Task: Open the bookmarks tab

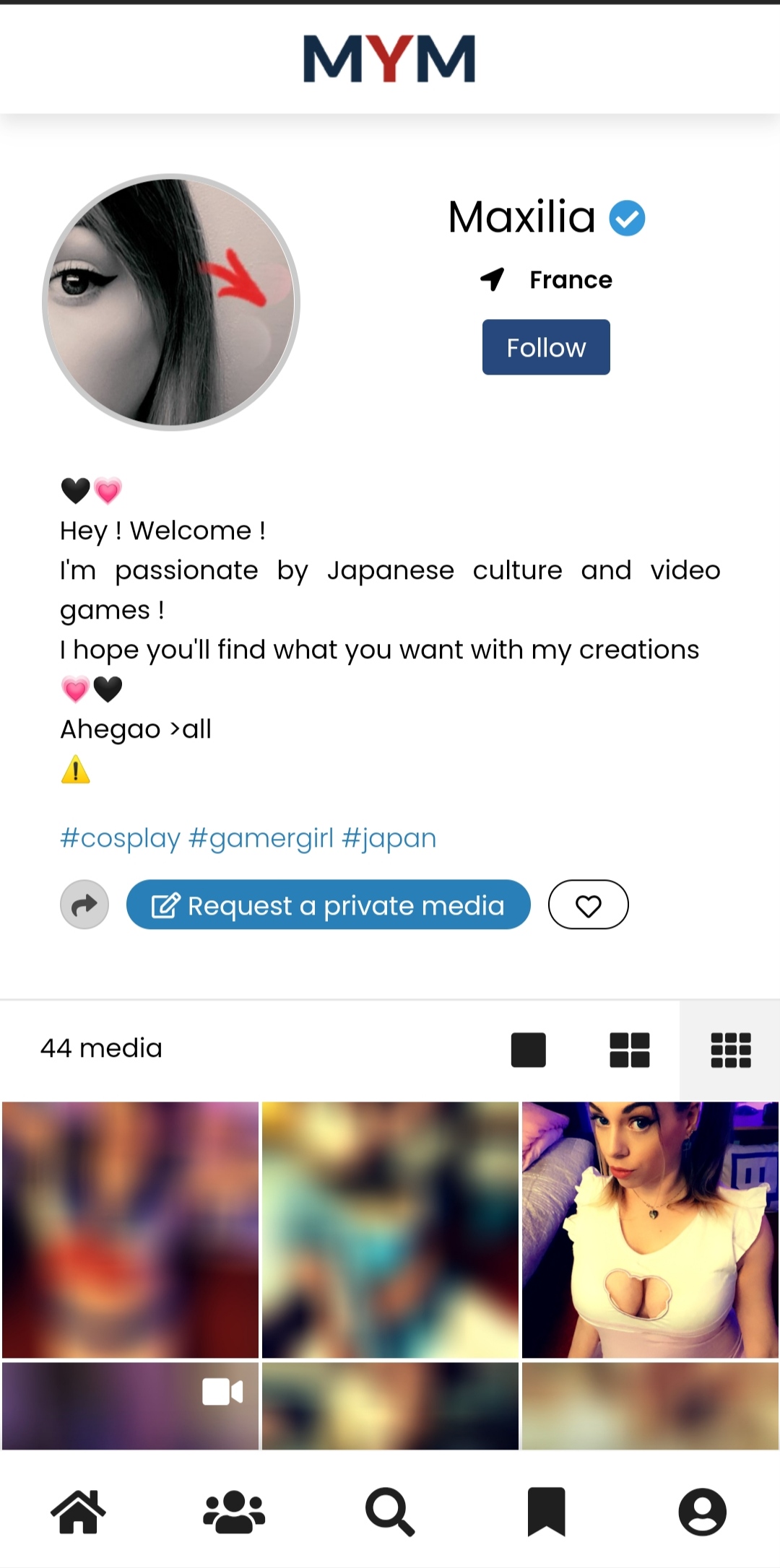Action: coord(546,1511)
